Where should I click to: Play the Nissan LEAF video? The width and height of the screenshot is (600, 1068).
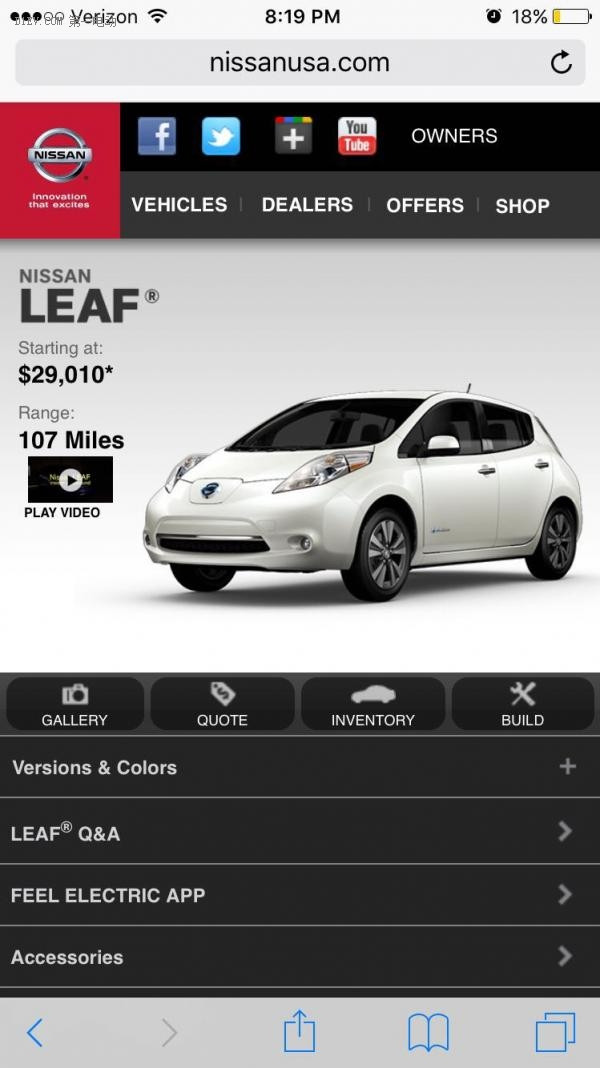pyautogui.click(x=70, y=480)
